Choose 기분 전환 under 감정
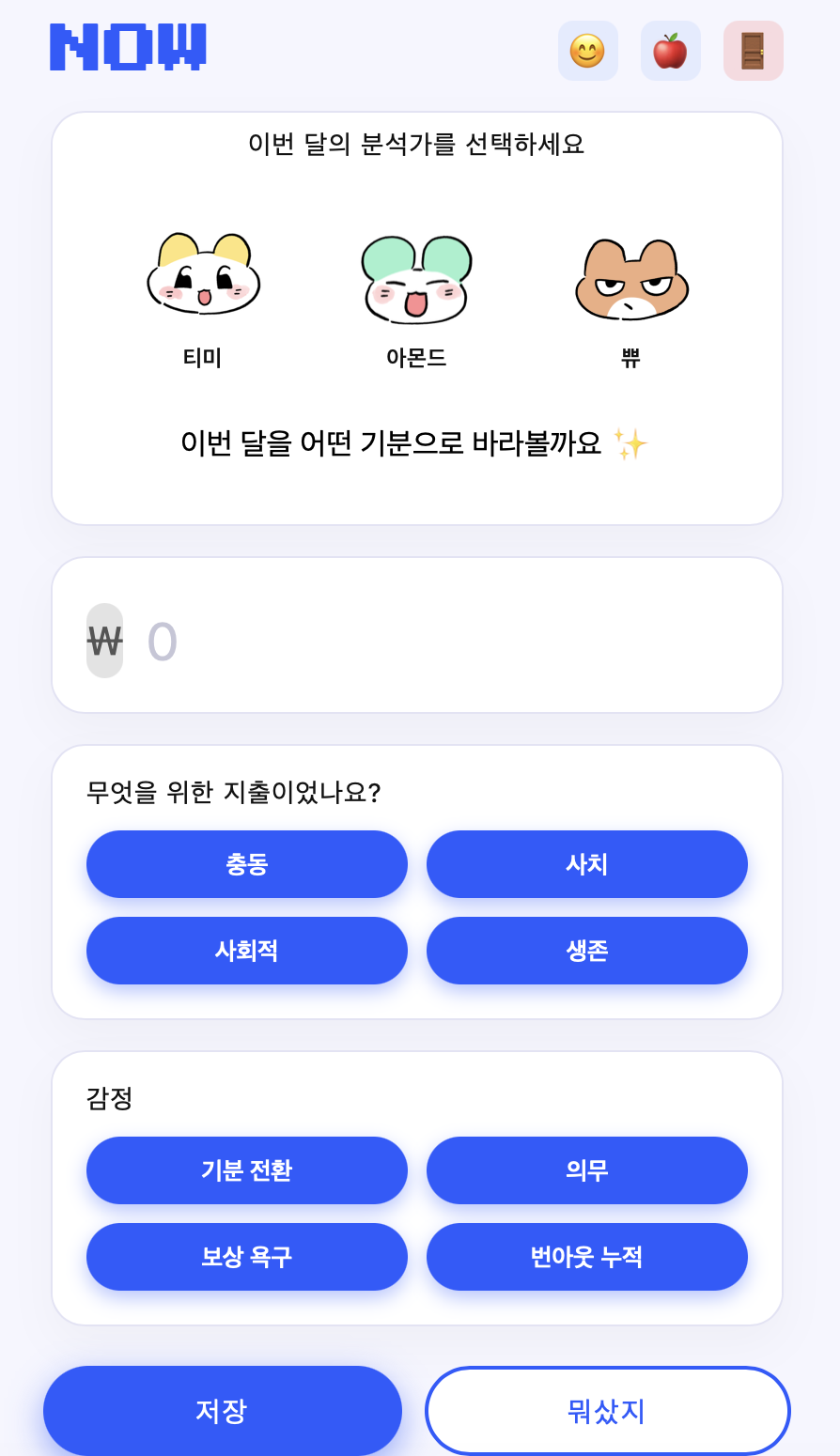The height and width of the screenshot is (1456, 840). point(247,1170)
